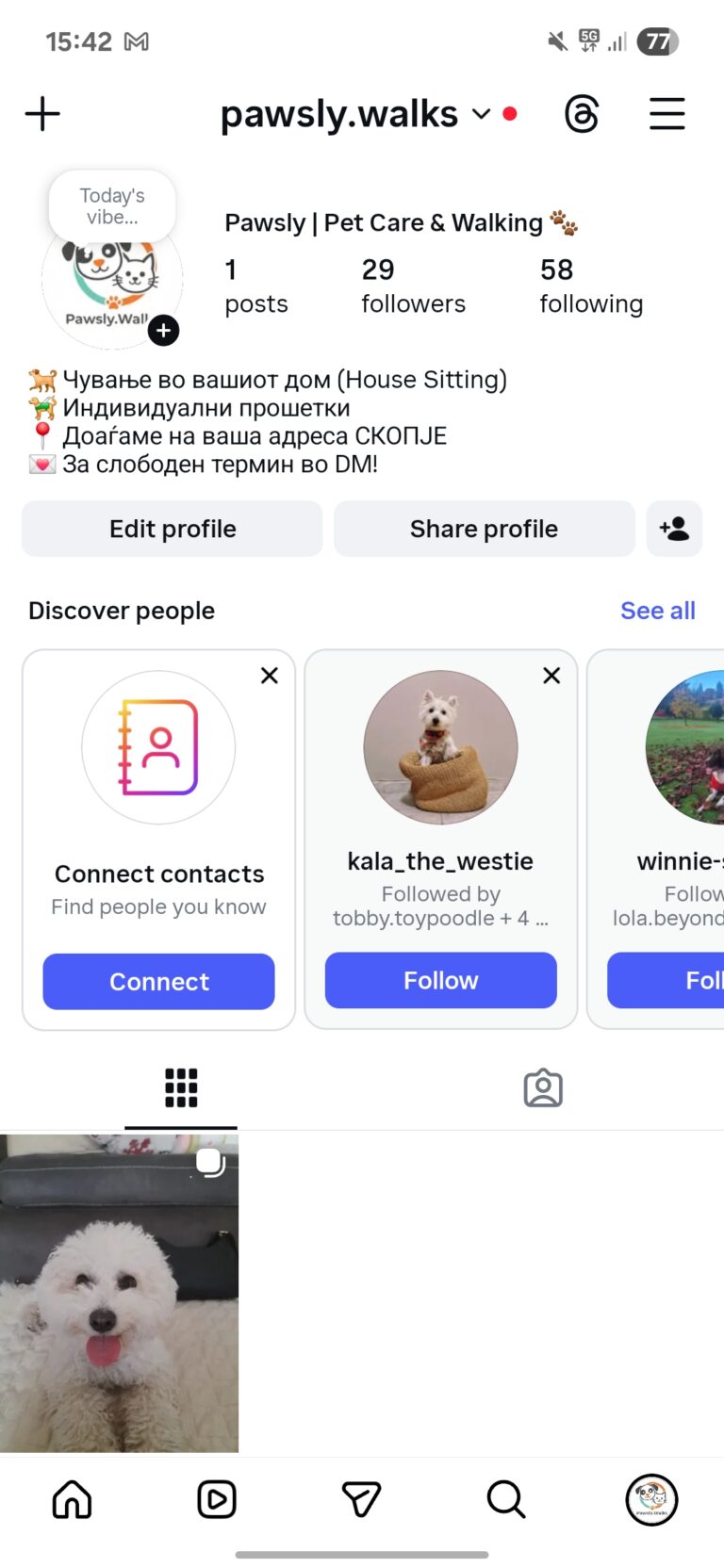Open the hamburger menu
This screenshot has height=1568, width=724.
click(666, 114)
